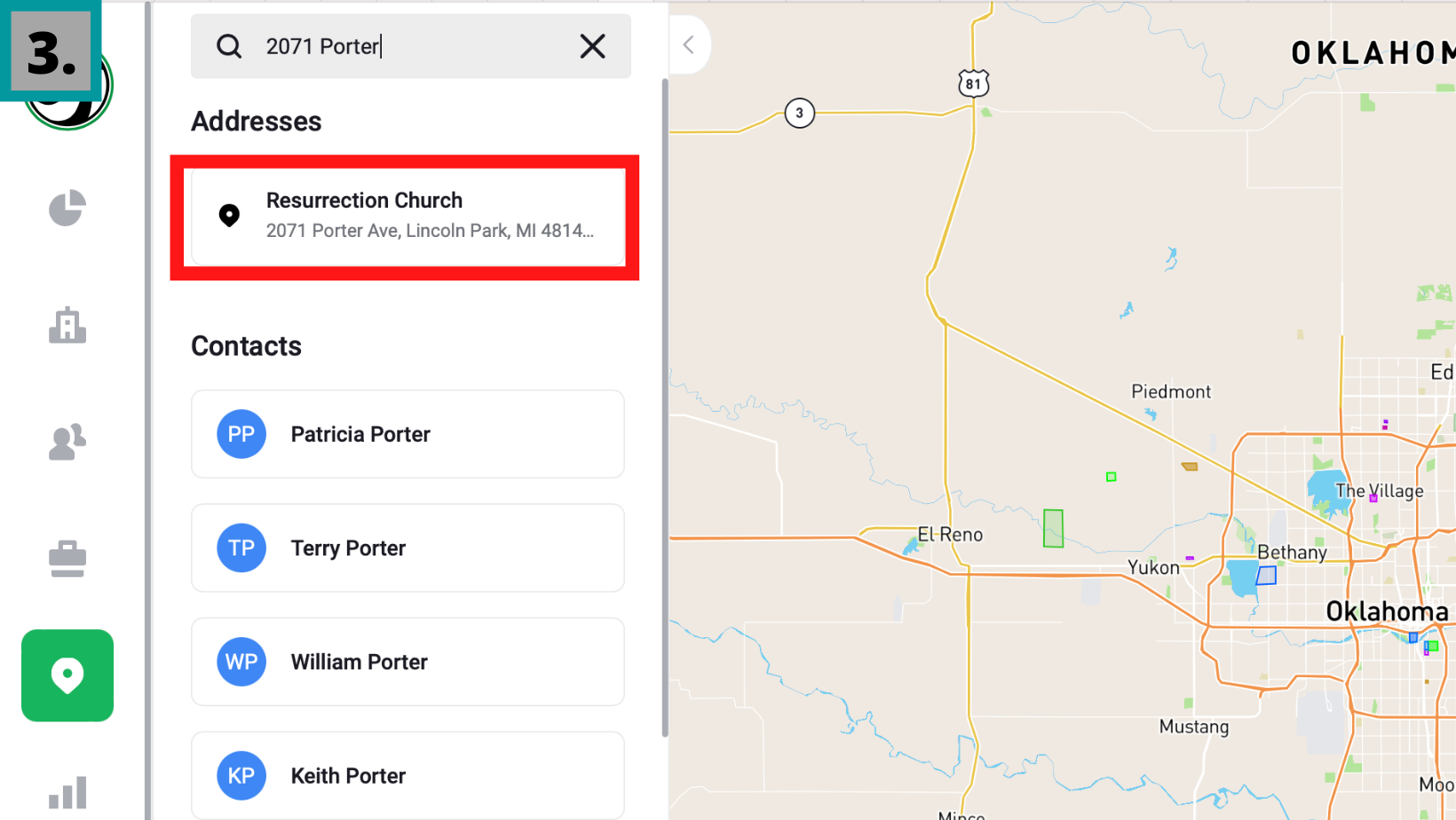This screenshot has height=820, width=1456.
Task: Open contact Patricia Porter
Action: coord(408,434)
